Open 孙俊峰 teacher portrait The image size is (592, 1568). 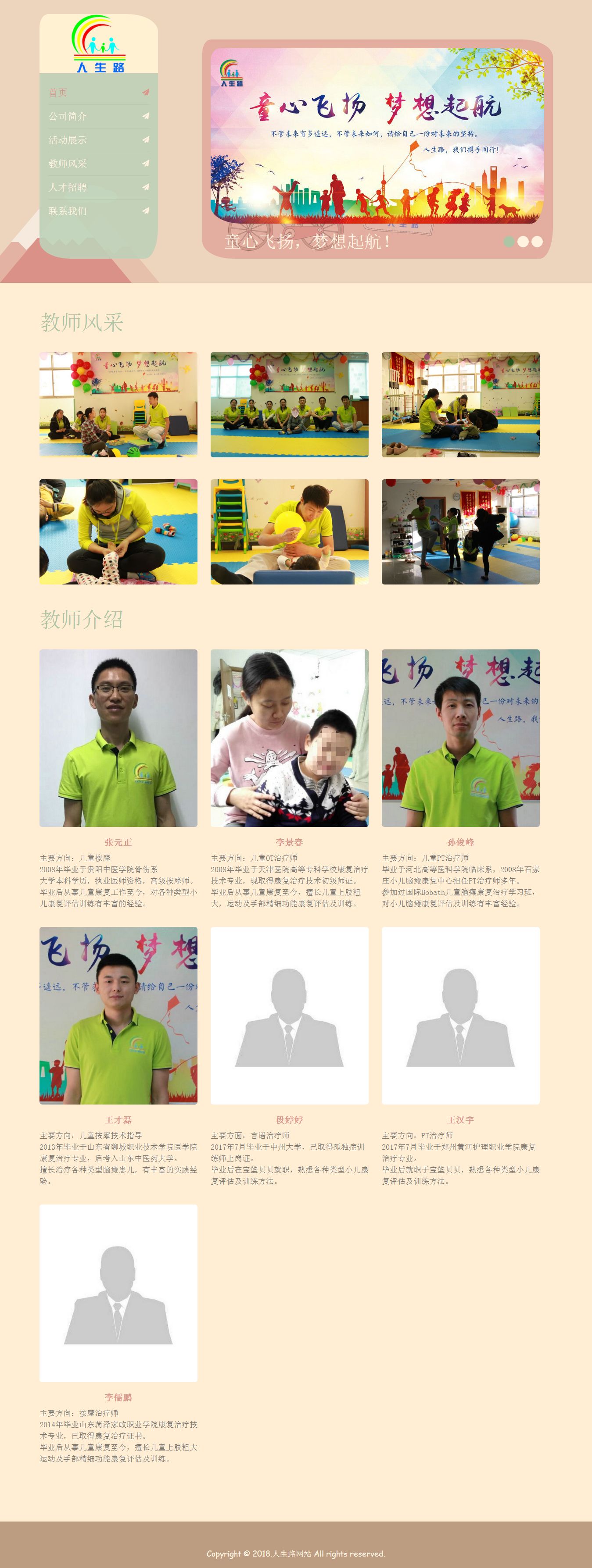(460, 738)
